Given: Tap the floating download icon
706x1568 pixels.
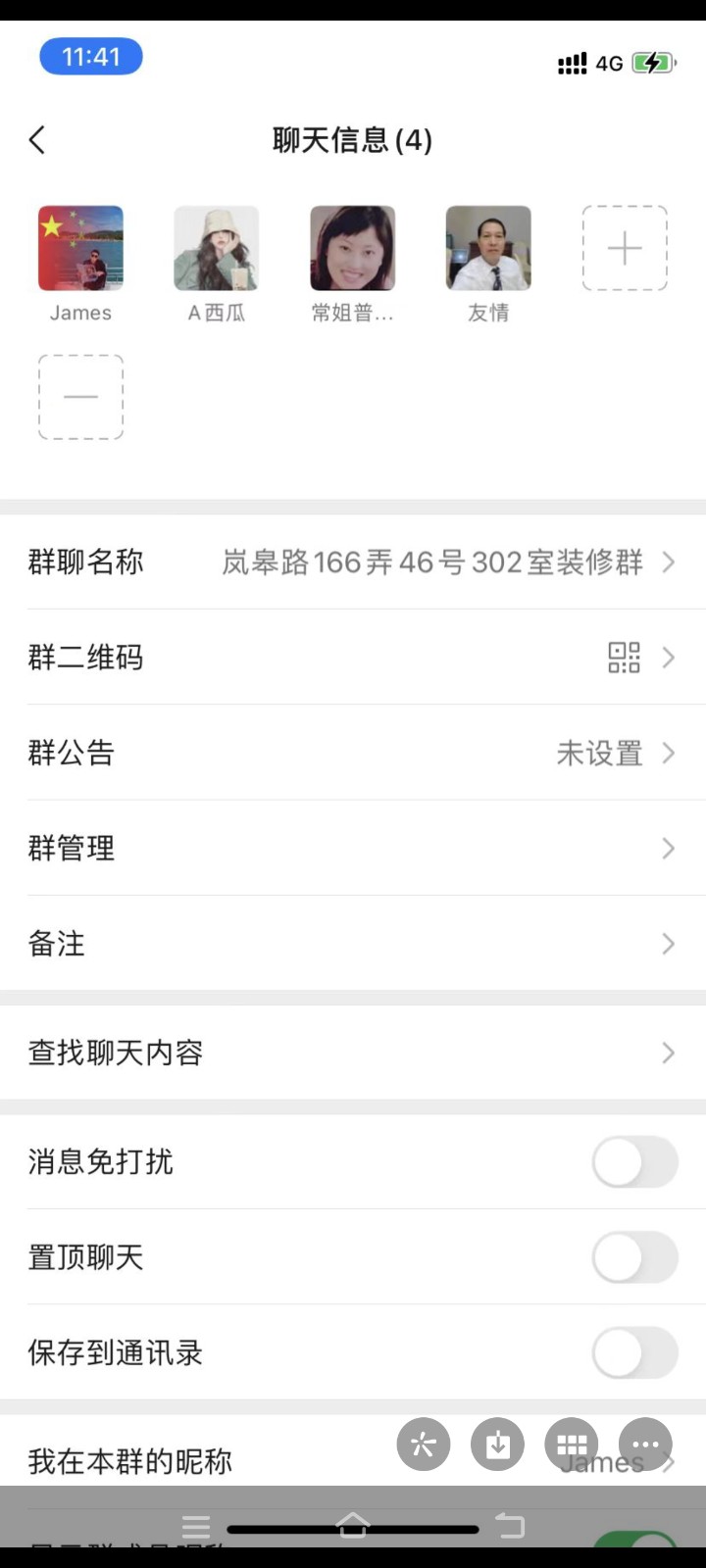Looking at the screenshot, I should click(498, 1445).
